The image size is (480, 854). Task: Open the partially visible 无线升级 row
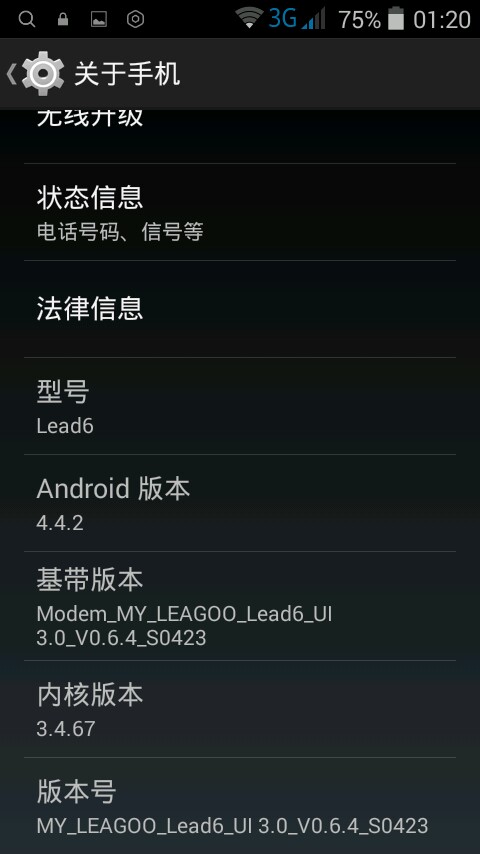click(240, 136)
